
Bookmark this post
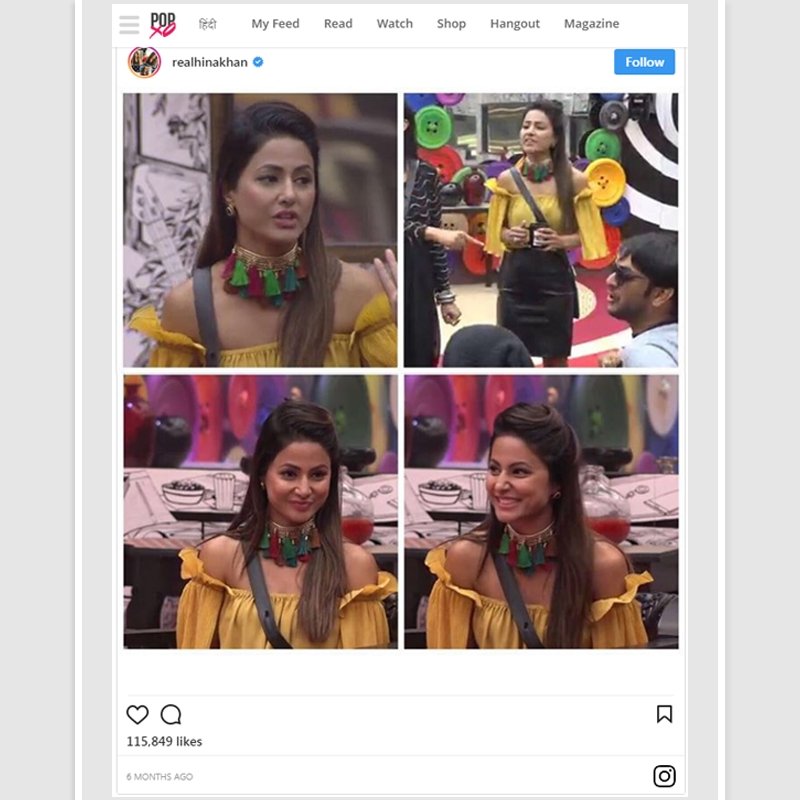coord(664,714)
